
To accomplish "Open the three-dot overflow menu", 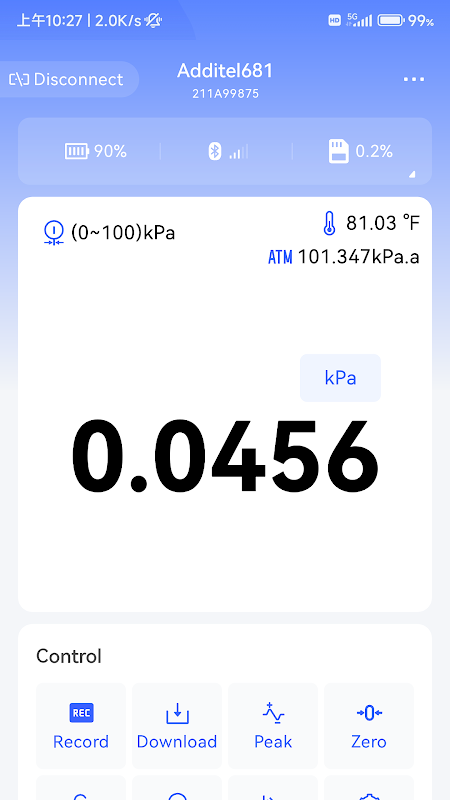I will coord(414,79).
